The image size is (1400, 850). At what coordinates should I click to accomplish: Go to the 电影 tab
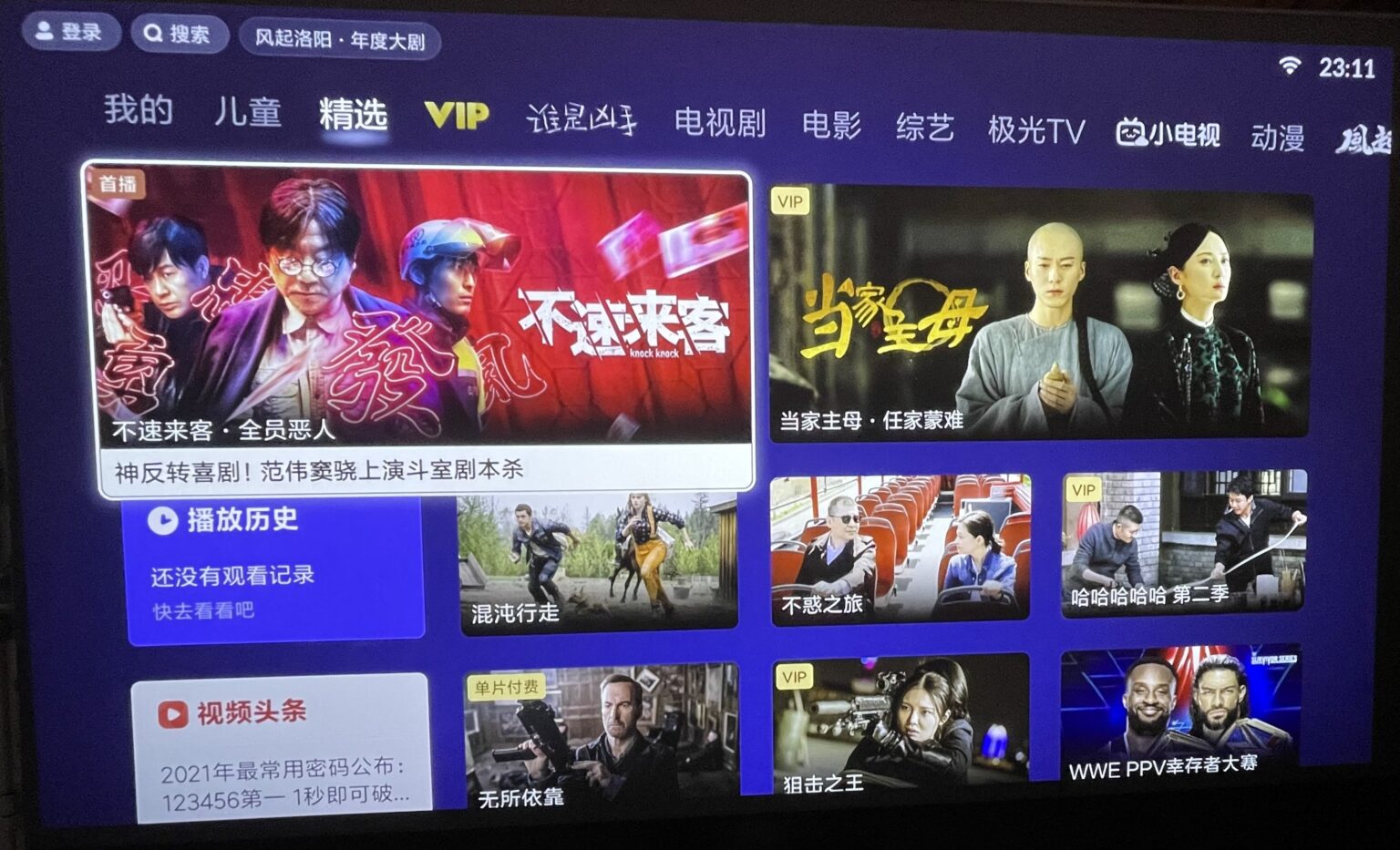click(830, 125)
